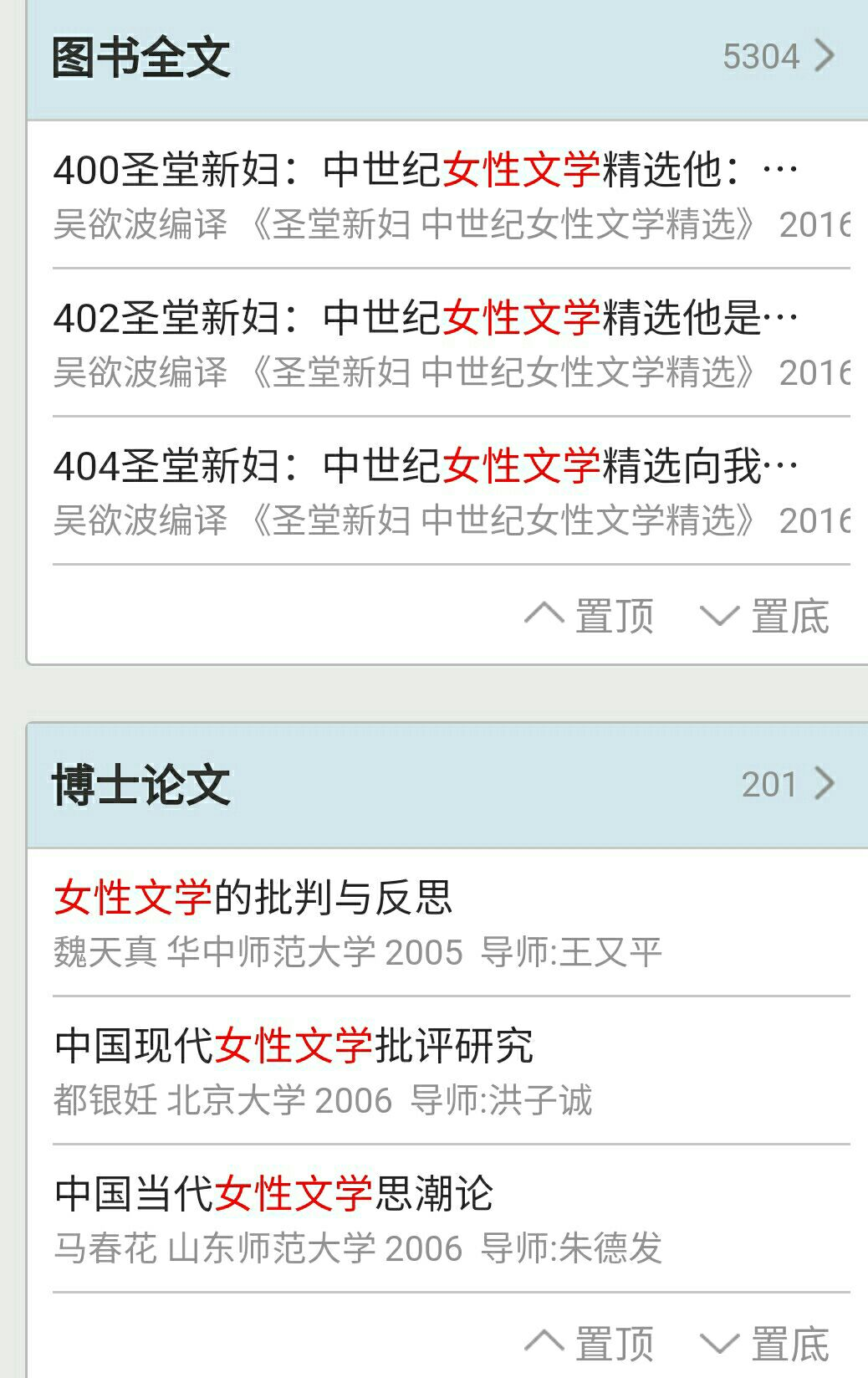Expand all 5304 图书全文 results
The image size is (868, 1378).
pos(778,57)
